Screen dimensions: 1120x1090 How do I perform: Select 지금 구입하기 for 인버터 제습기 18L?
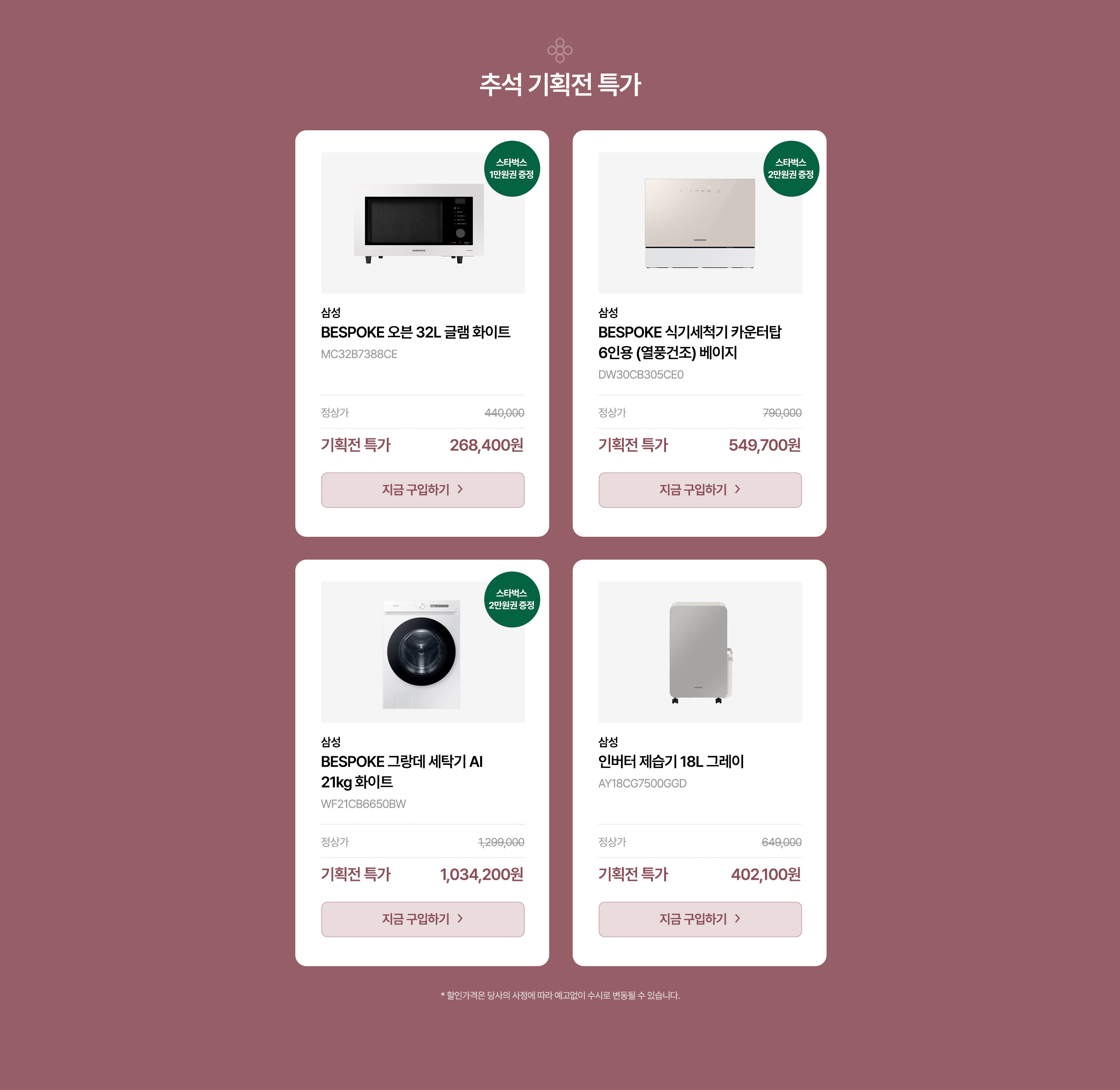[700, 919]
